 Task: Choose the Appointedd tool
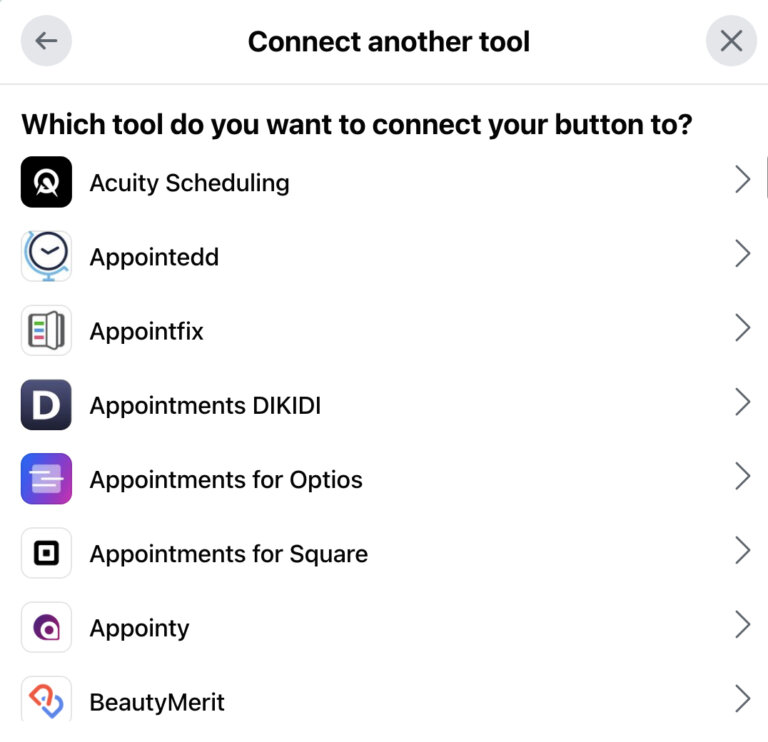pyautogui.click(x=154, y=257)
